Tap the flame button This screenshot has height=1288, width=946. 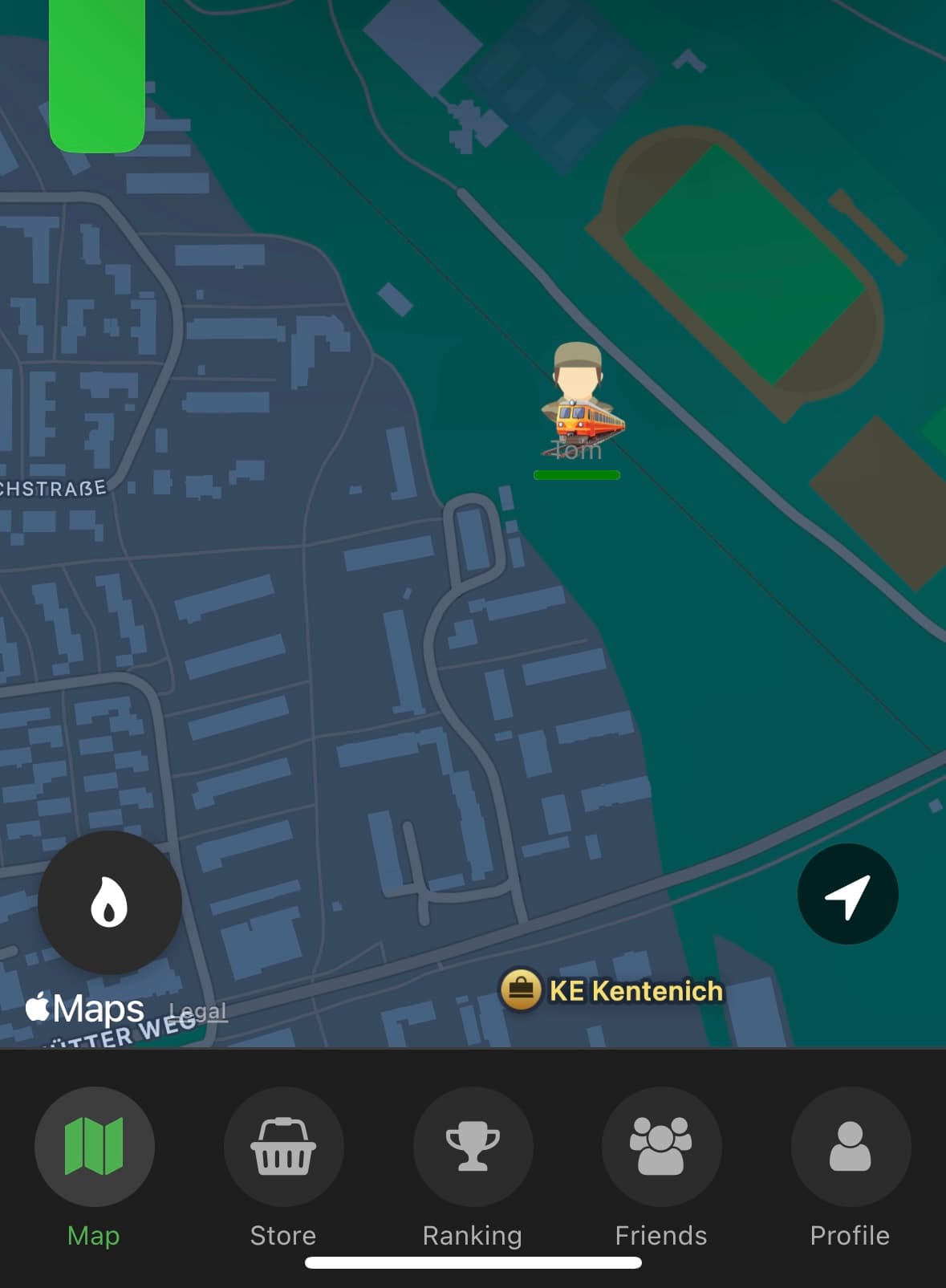tap(110, 902)
